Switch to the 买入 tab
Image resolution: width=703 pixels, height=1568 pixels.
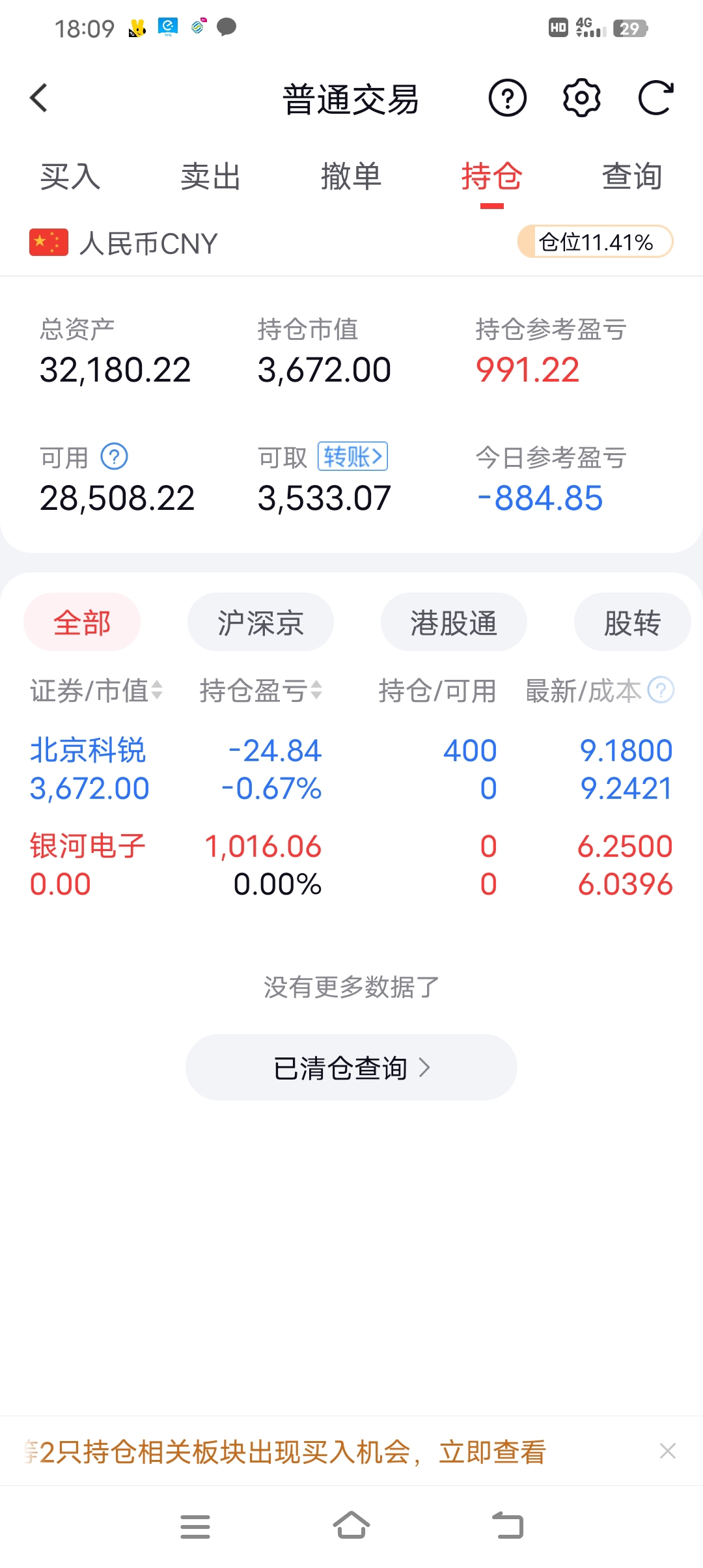point(70,176)
